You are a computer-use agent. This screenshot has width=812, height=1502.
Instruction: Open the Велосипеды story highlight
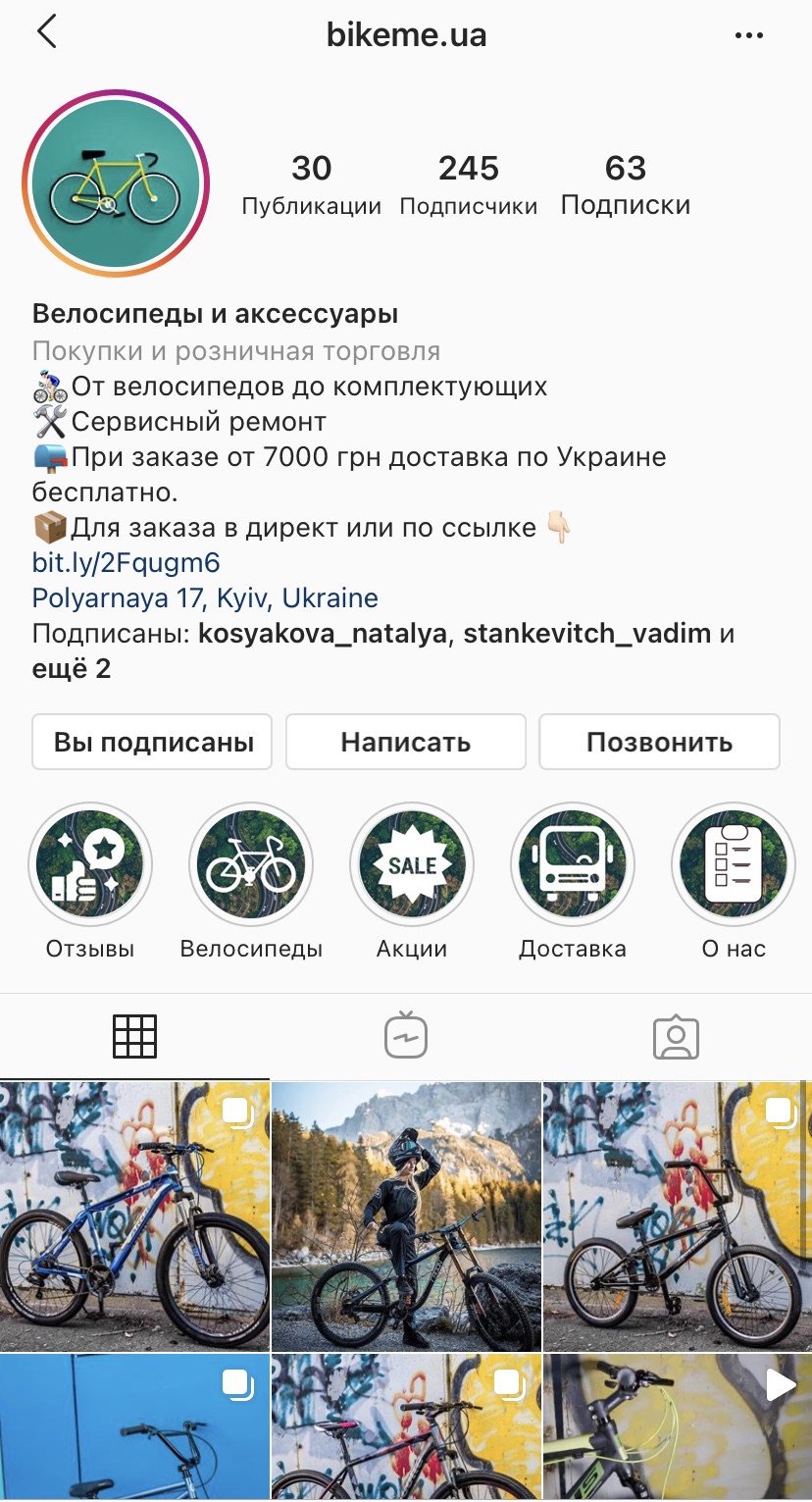[251, 865]
